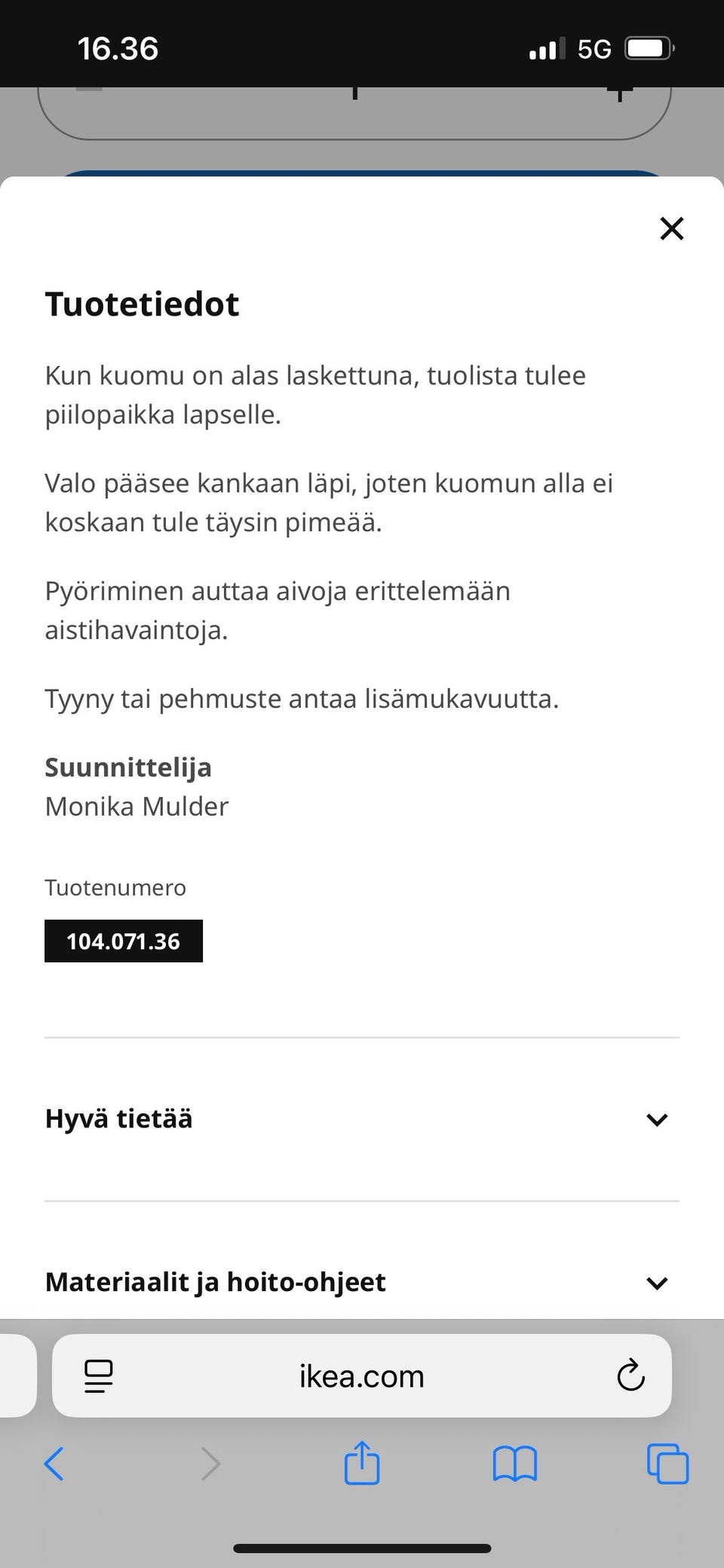Image resolution: width=724 pixels, height=1568 pixels.
Task: Tap the clock showing 16.36
Action: click(118, 48)
